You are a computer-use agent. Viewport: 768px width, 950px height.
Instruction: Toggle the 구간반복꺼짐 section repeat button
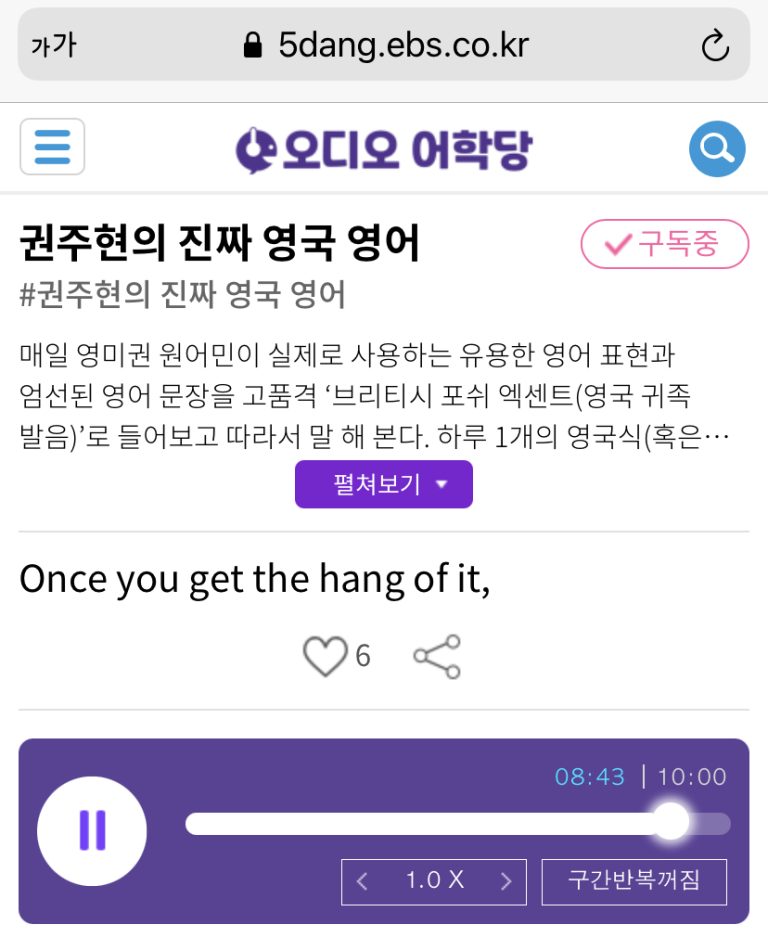pos(634,881)
